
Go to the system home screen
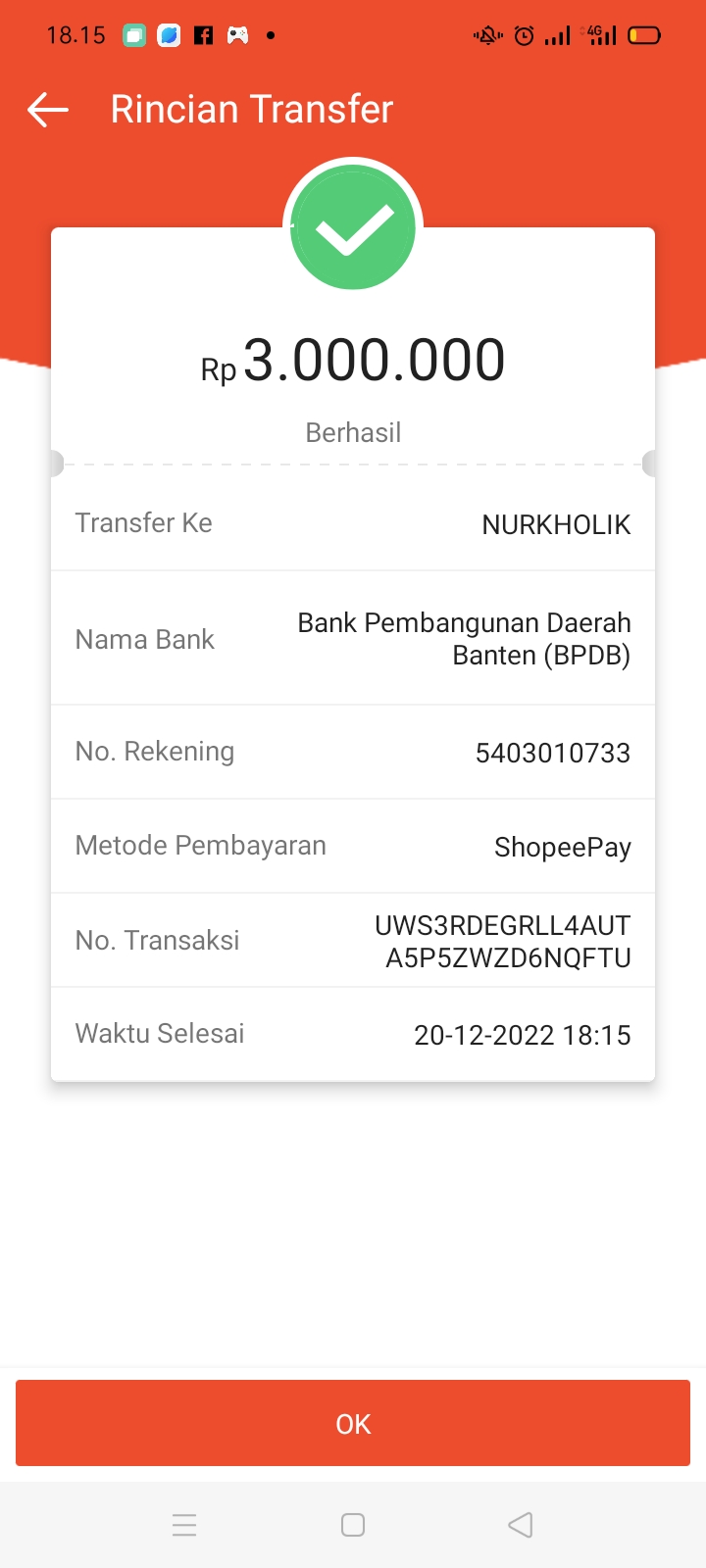click(353, 1525)
